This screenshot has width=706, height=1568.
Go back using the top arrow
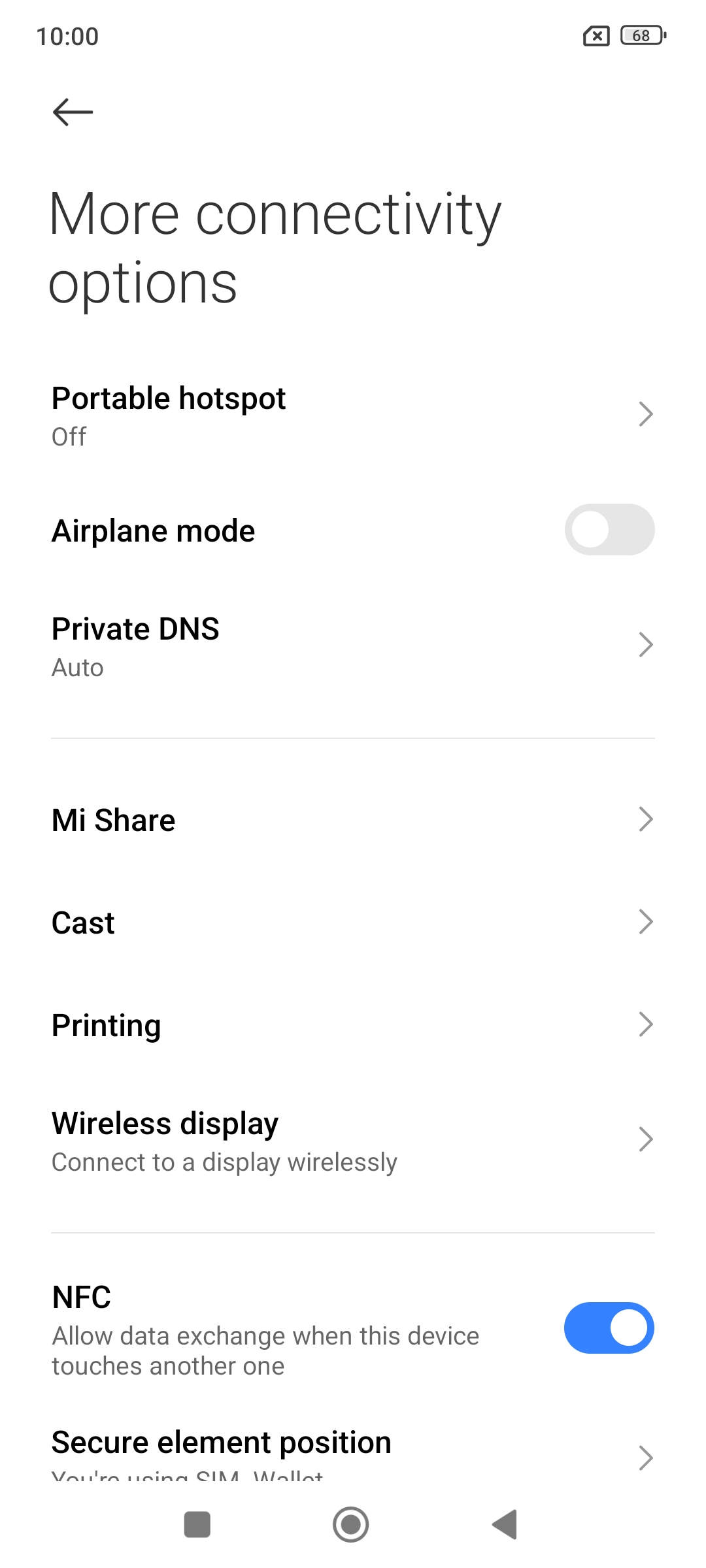73,112
